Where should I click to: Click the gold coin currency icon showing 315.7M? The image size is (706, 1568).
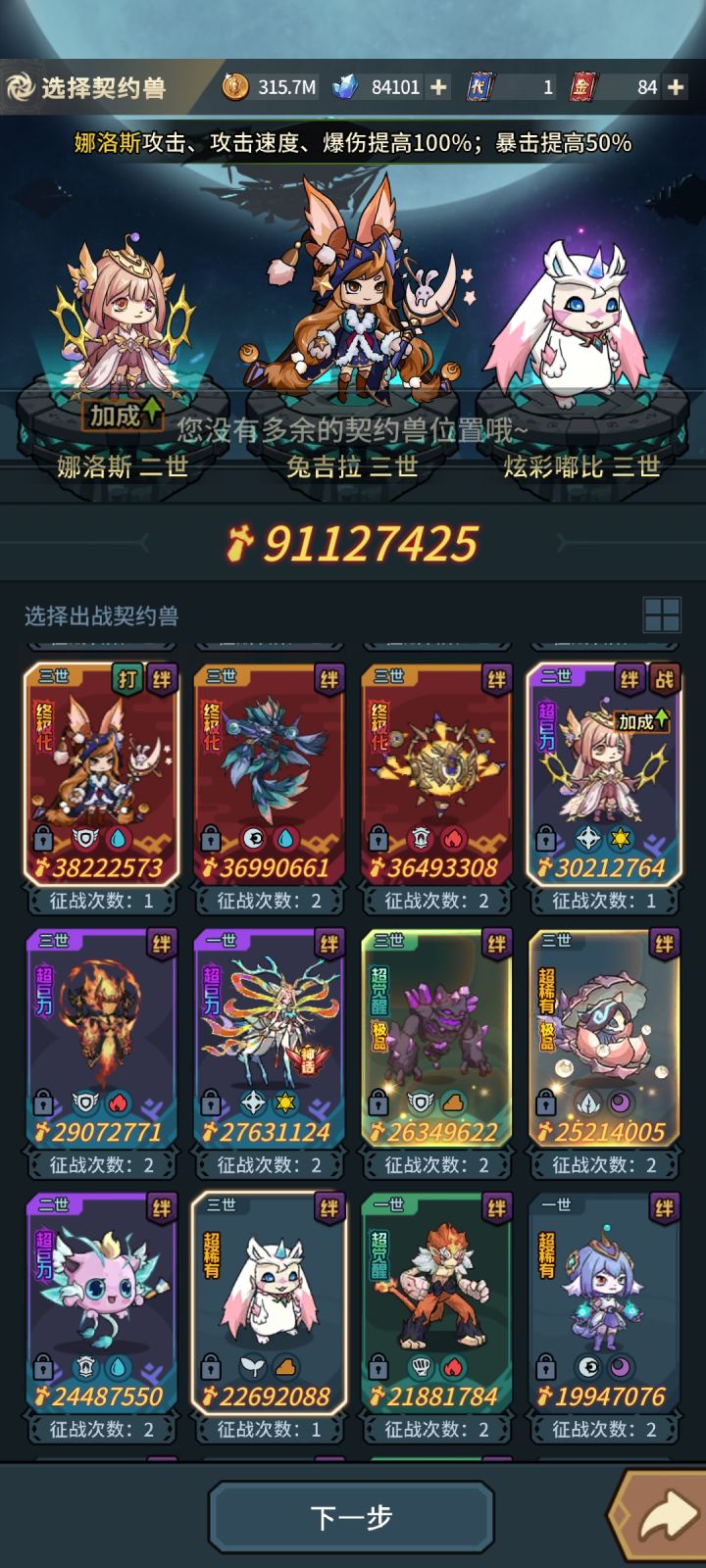235,86
